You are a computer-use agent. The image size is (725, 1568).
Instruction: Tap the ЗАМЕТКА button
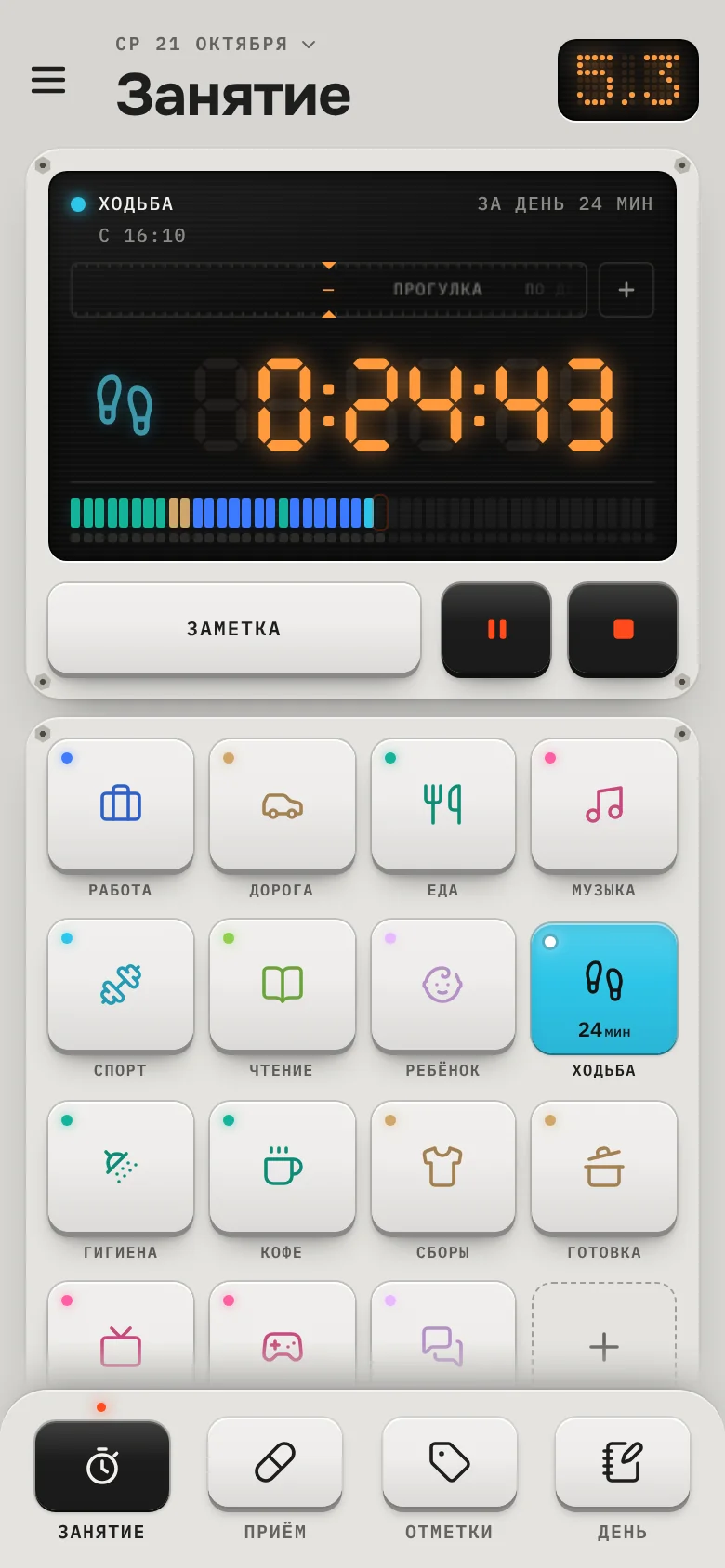tap(234, 629)
